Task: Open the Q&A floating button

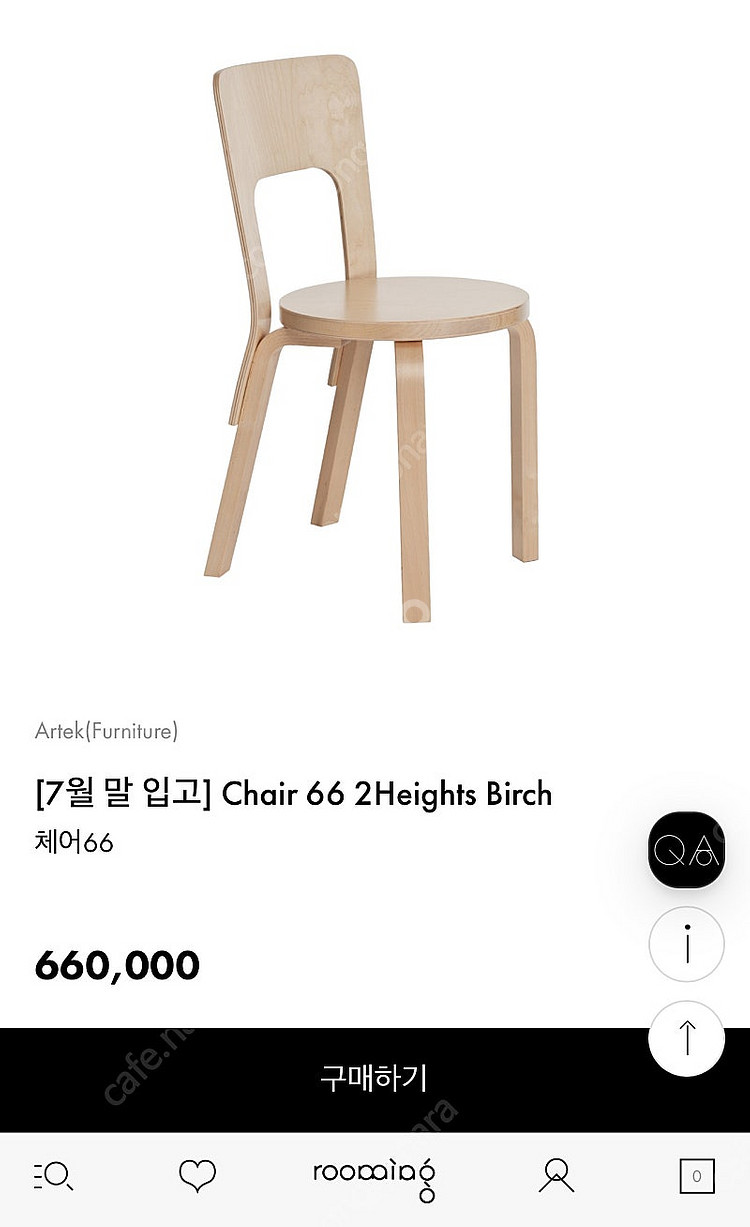Action: (686, 850)
